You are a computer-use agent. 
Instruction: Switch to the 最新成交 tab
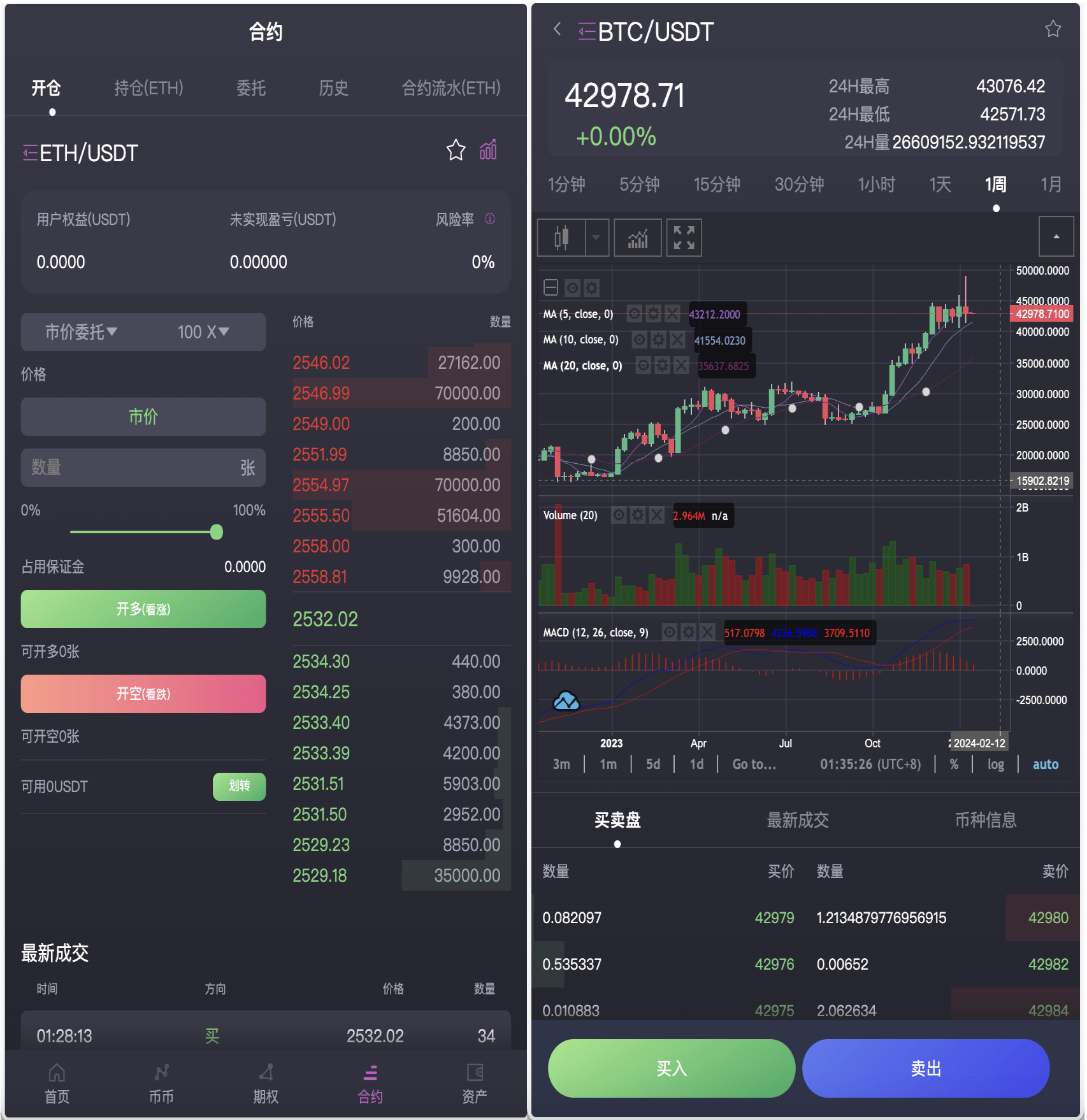click(797, 821)
